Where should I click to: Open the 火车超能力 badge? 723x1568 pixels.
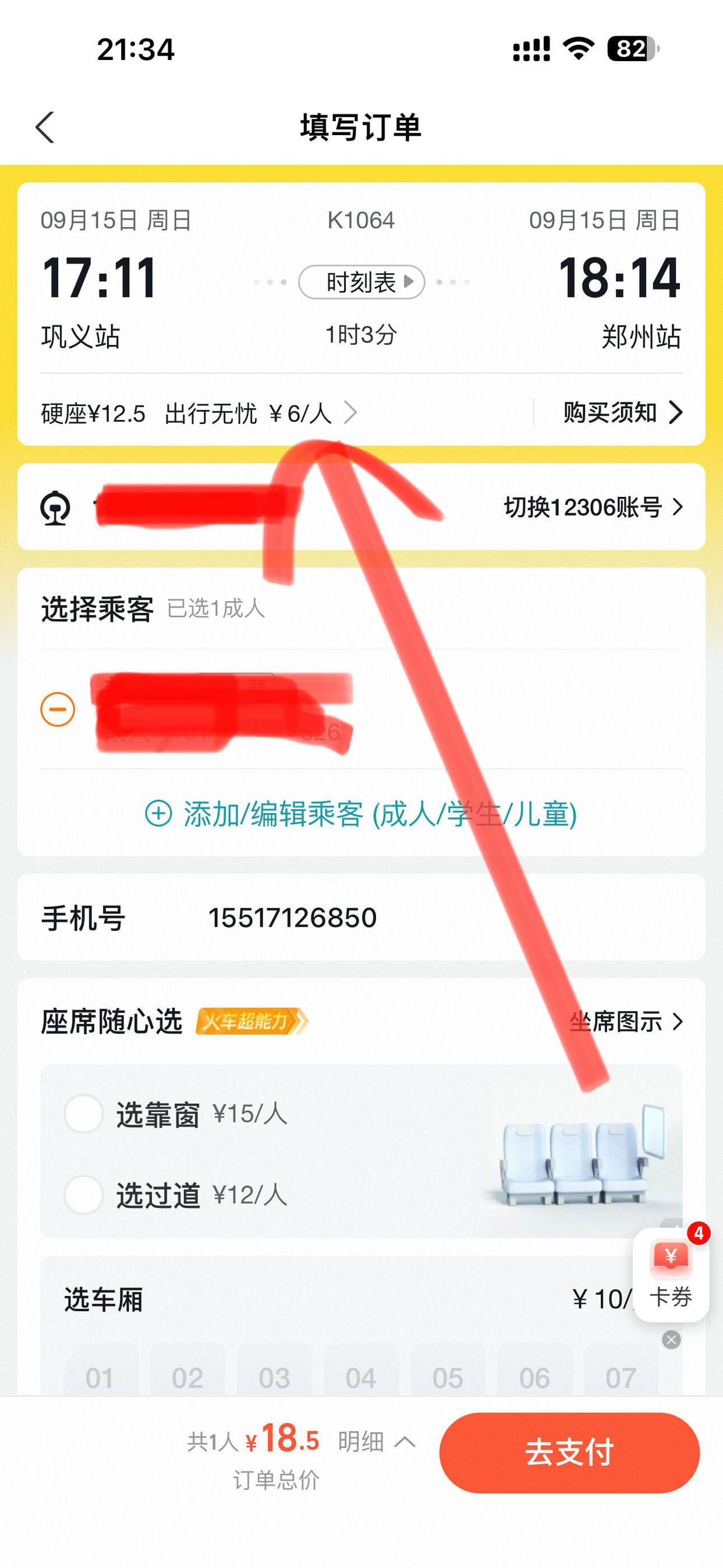tap(251, 1022)
